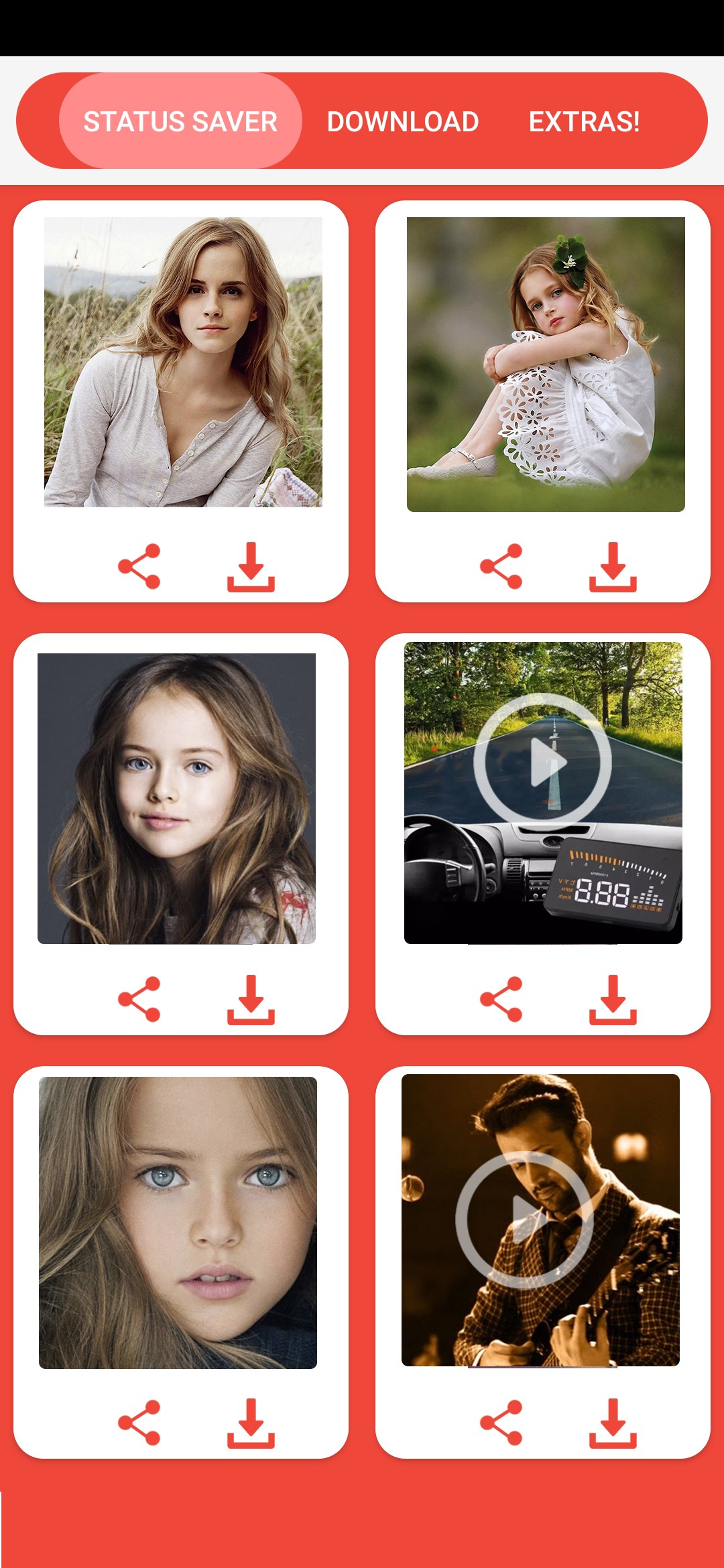Play the guitarist video
This screenshot has height=1568, width=724.
525,1220
